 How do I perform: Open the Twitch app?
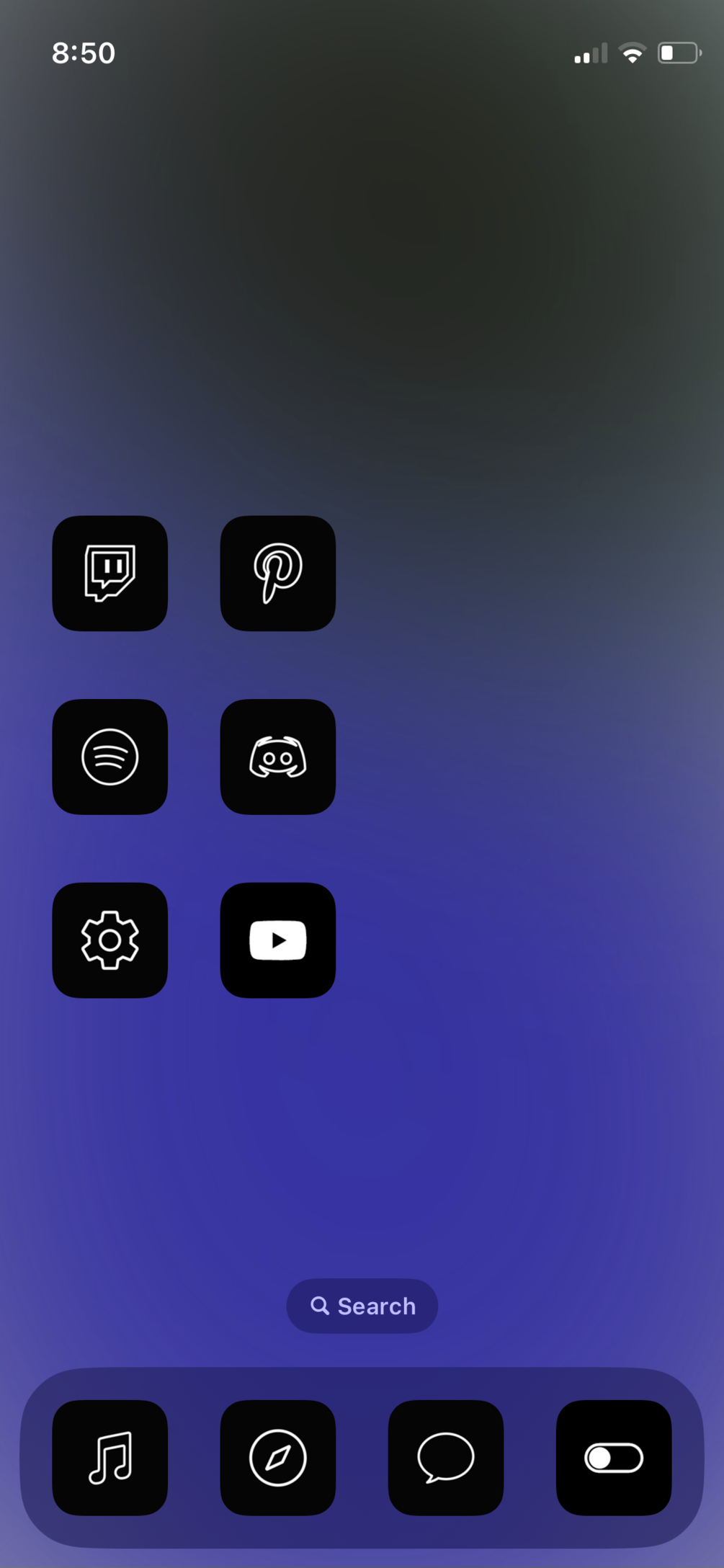tap(110, 573)
